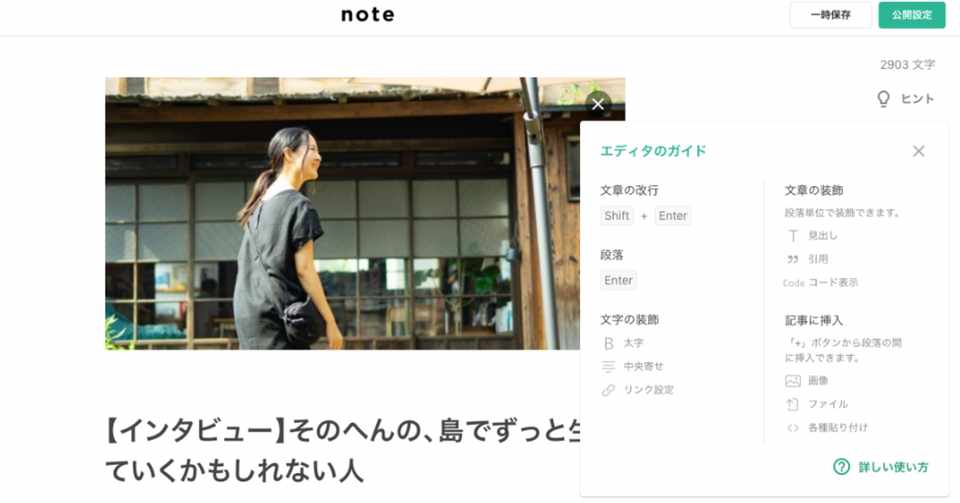Screen dimensions: 960x503
Task: Toggle the ヒント lightbulb hints
Action: (905, 99)
